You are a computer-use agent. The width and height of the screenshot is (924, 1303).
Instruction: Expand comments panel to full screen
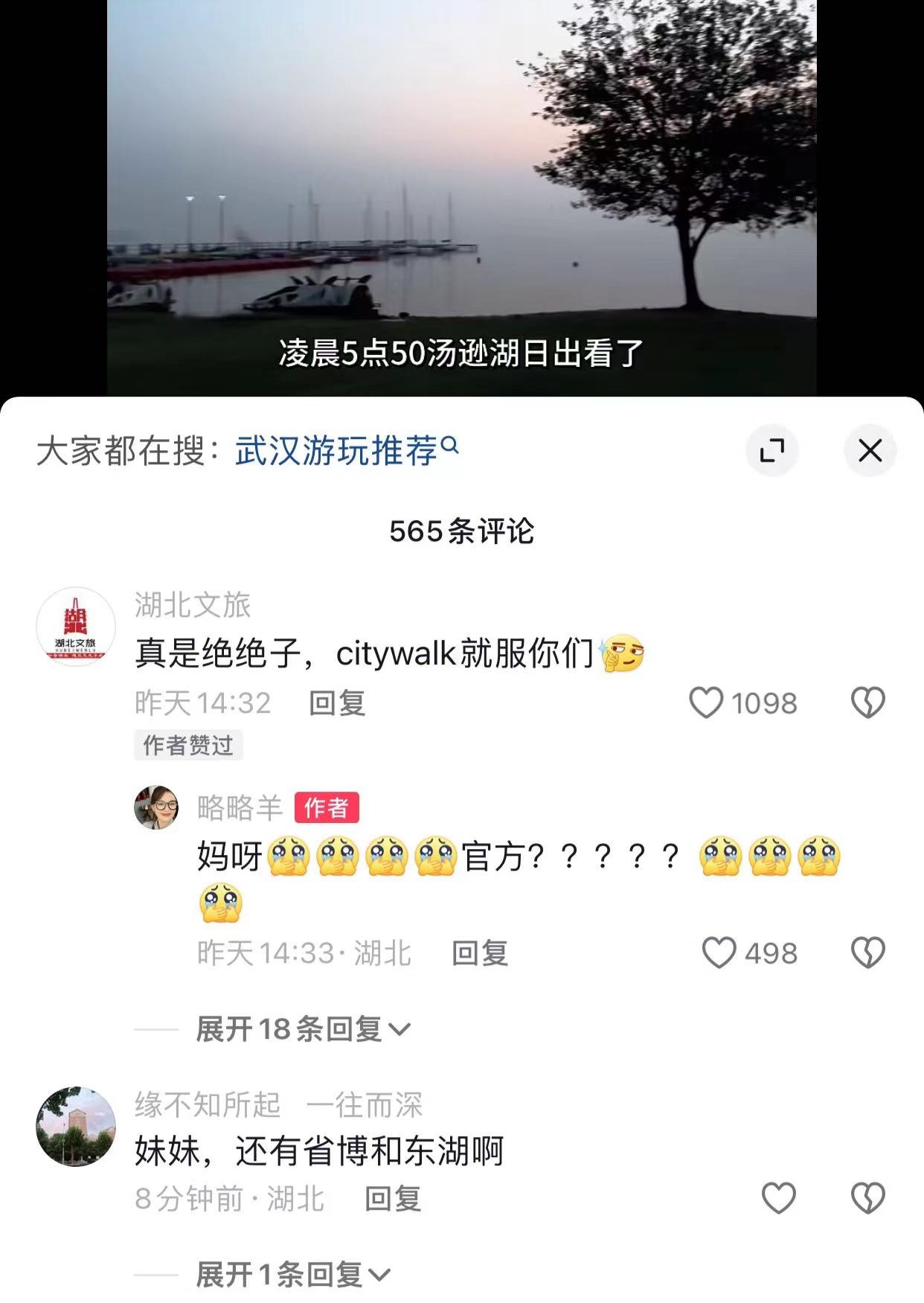pos(771,450)
